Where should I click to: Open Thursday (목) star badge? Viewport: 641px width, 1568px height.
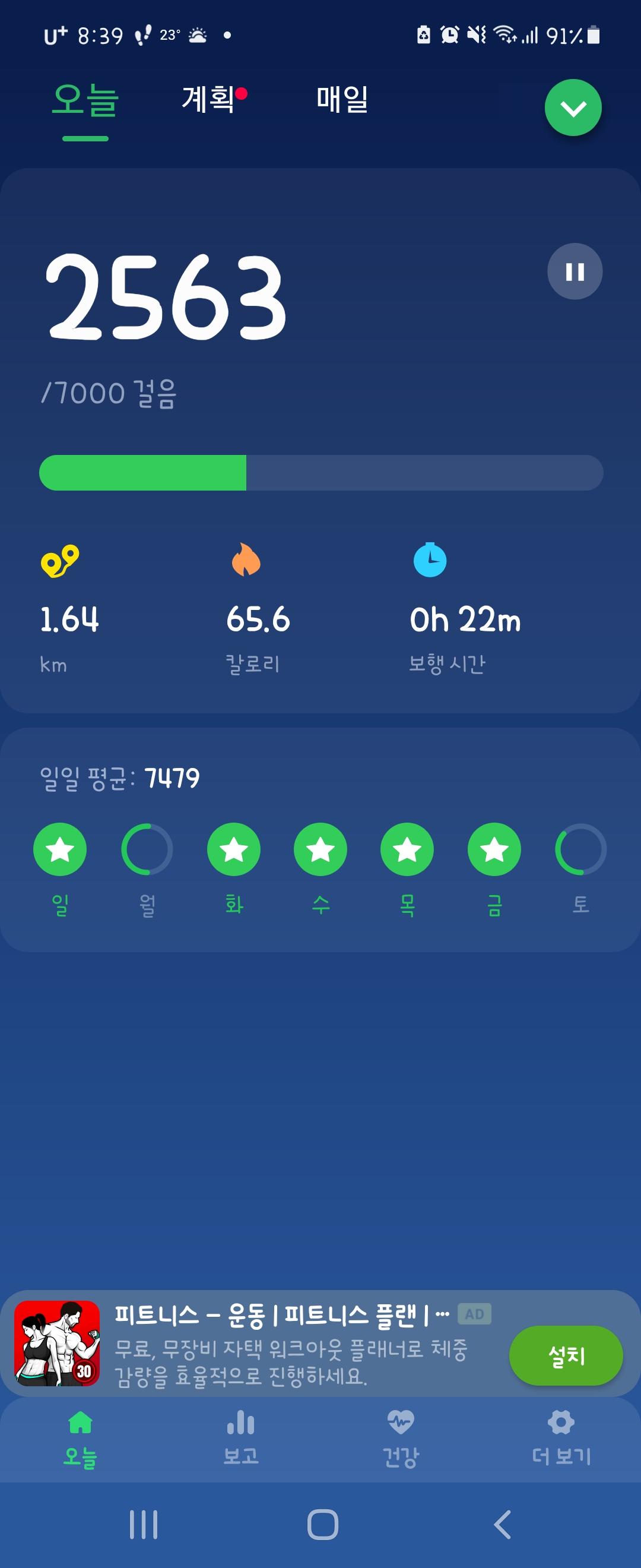(407, 849)
